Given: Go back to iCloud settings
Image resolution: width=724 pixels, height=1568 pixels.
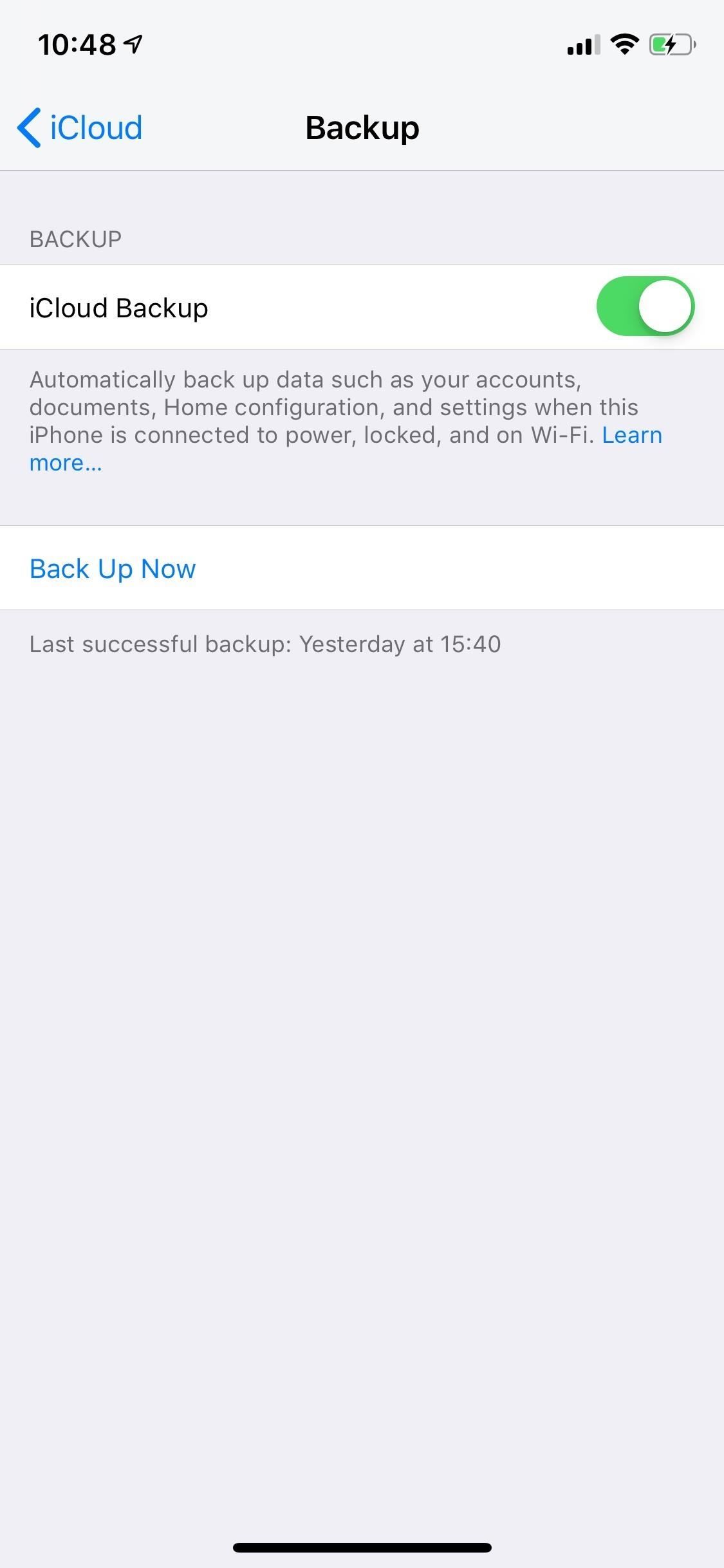Looking at the screenshot, I should (80, 127).
